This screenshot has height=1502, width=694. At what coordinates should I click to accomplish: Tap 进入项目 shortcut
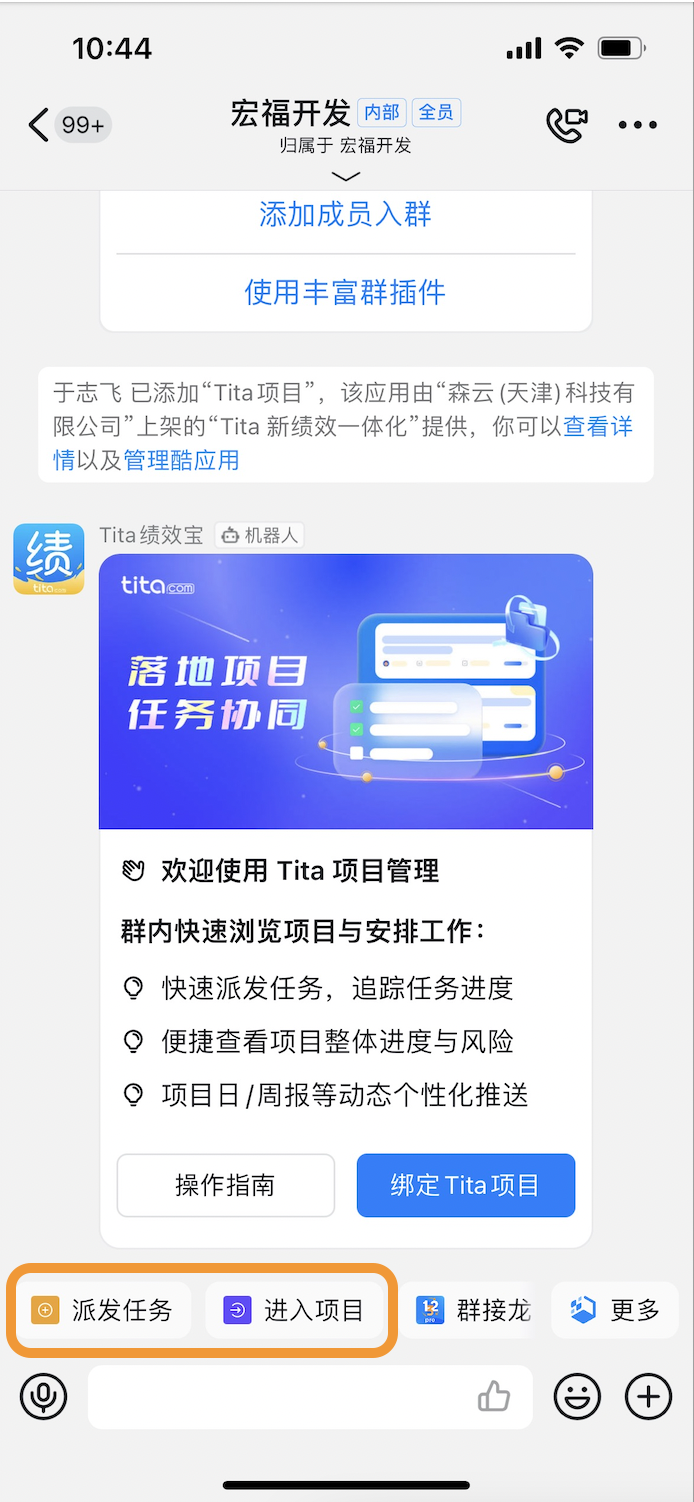tap(296, 1310)
